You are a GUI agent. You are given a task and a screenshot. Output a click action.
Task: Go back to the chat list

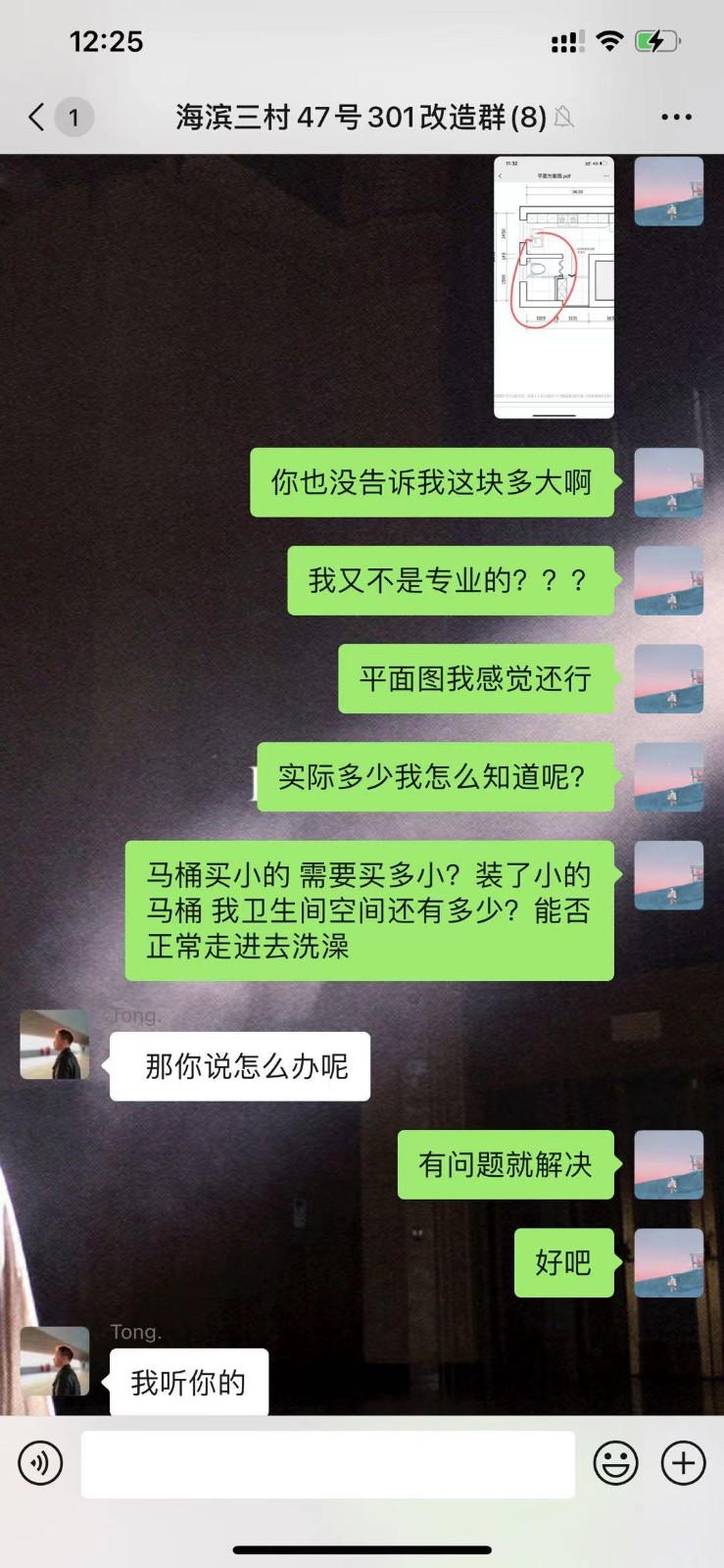click(x=37, y=118)
